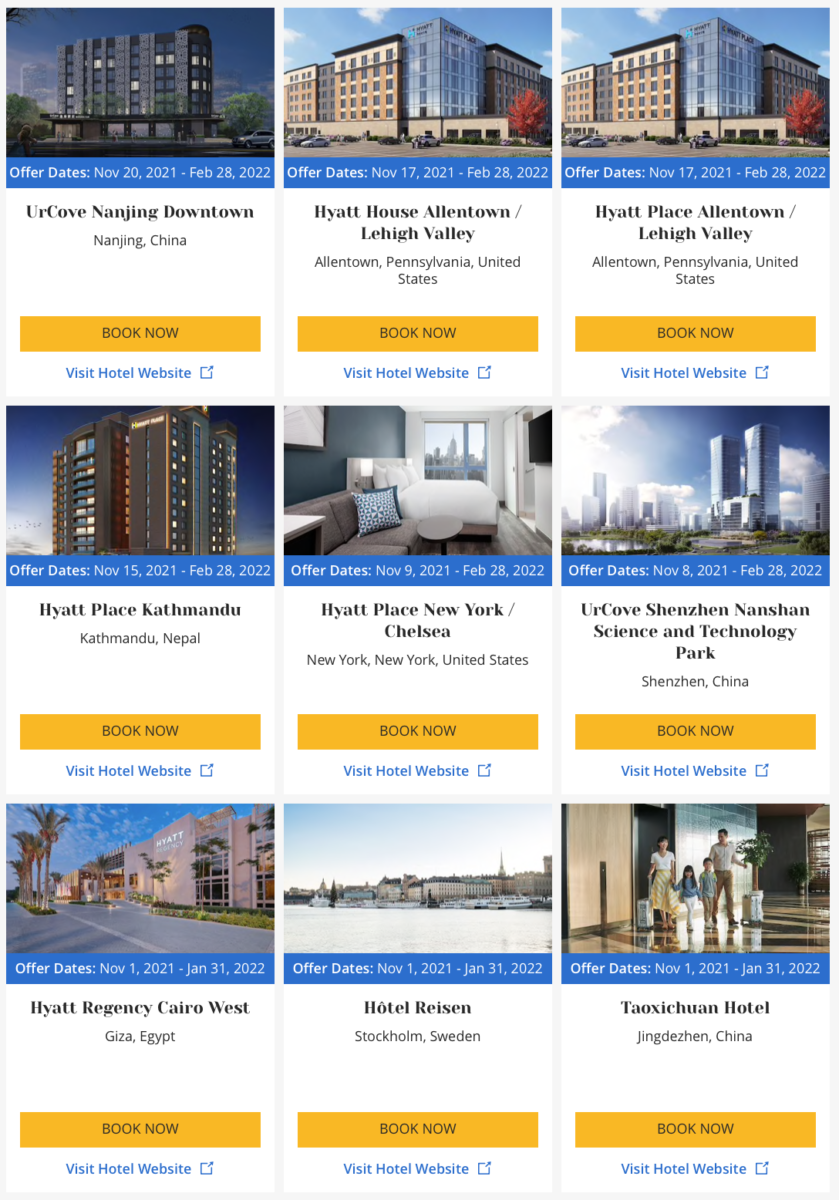Visit Taoxichuan Hotel website
Viewport: 839px width, 1200px height.
694,1169
